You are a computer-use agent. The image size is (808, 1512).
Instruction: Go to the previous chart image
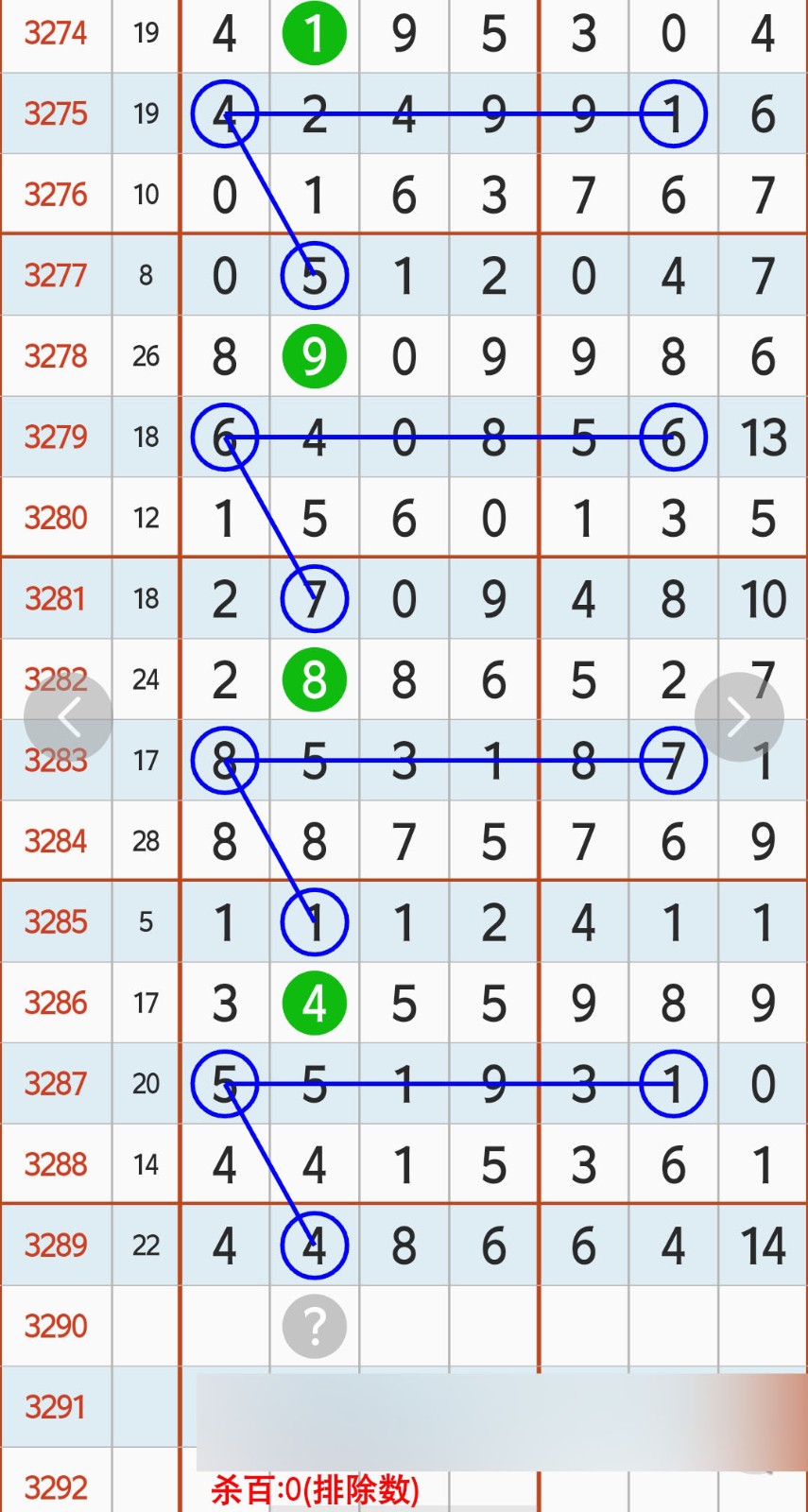68,717
